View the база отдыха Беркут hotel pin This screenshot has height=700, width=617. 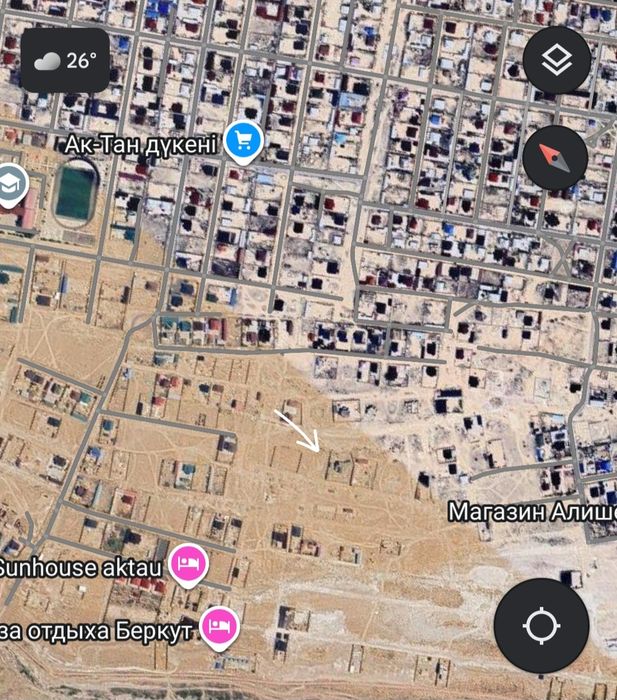[x=219, y=627]
